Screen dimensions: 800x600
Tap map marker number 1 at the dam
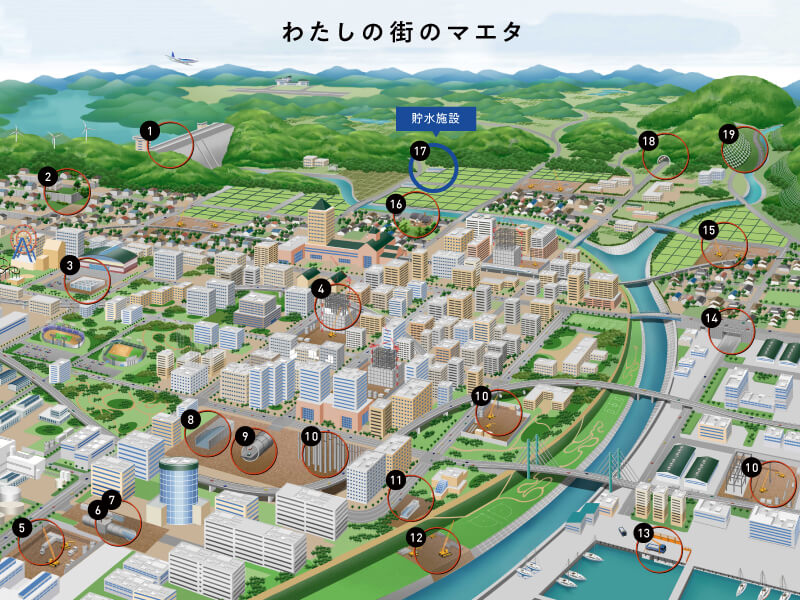(170, 143)
